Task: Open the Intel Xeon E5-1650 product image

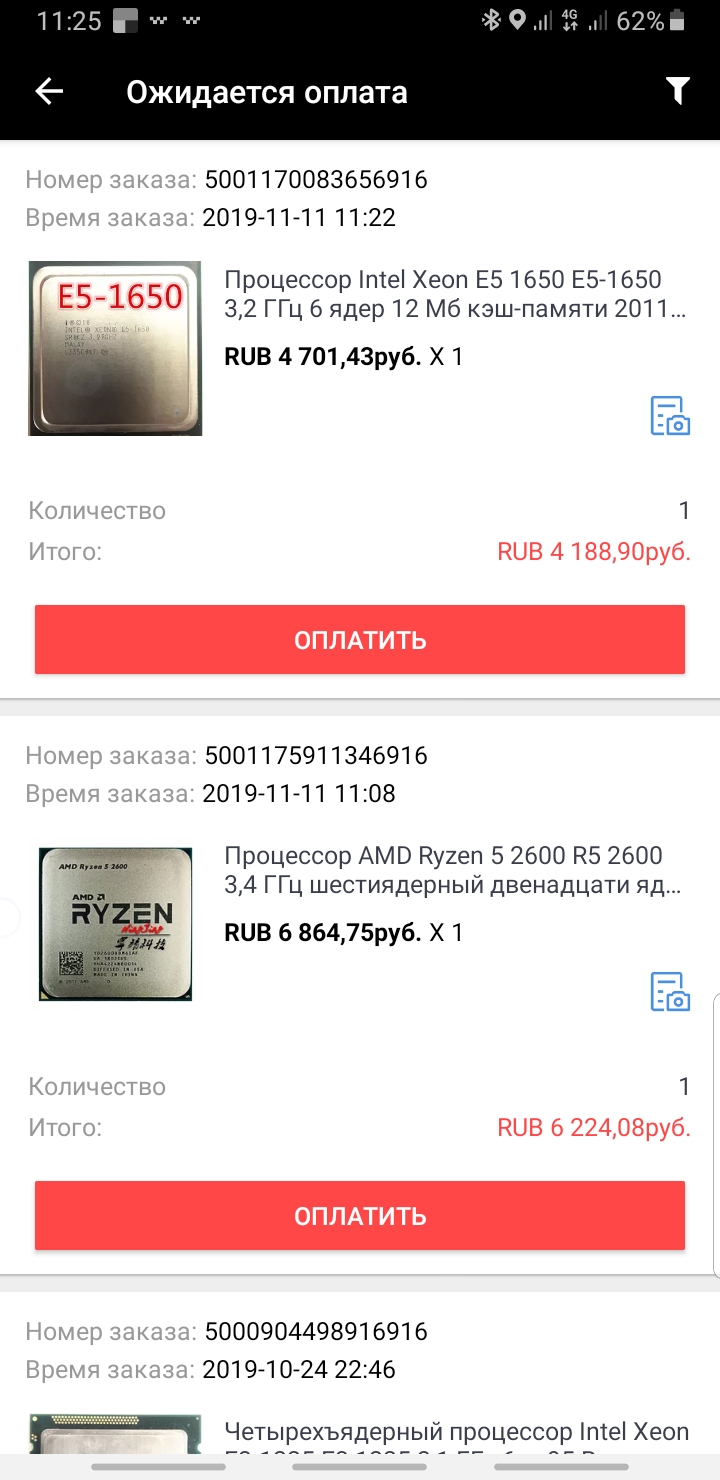Action: pos(115,348)
